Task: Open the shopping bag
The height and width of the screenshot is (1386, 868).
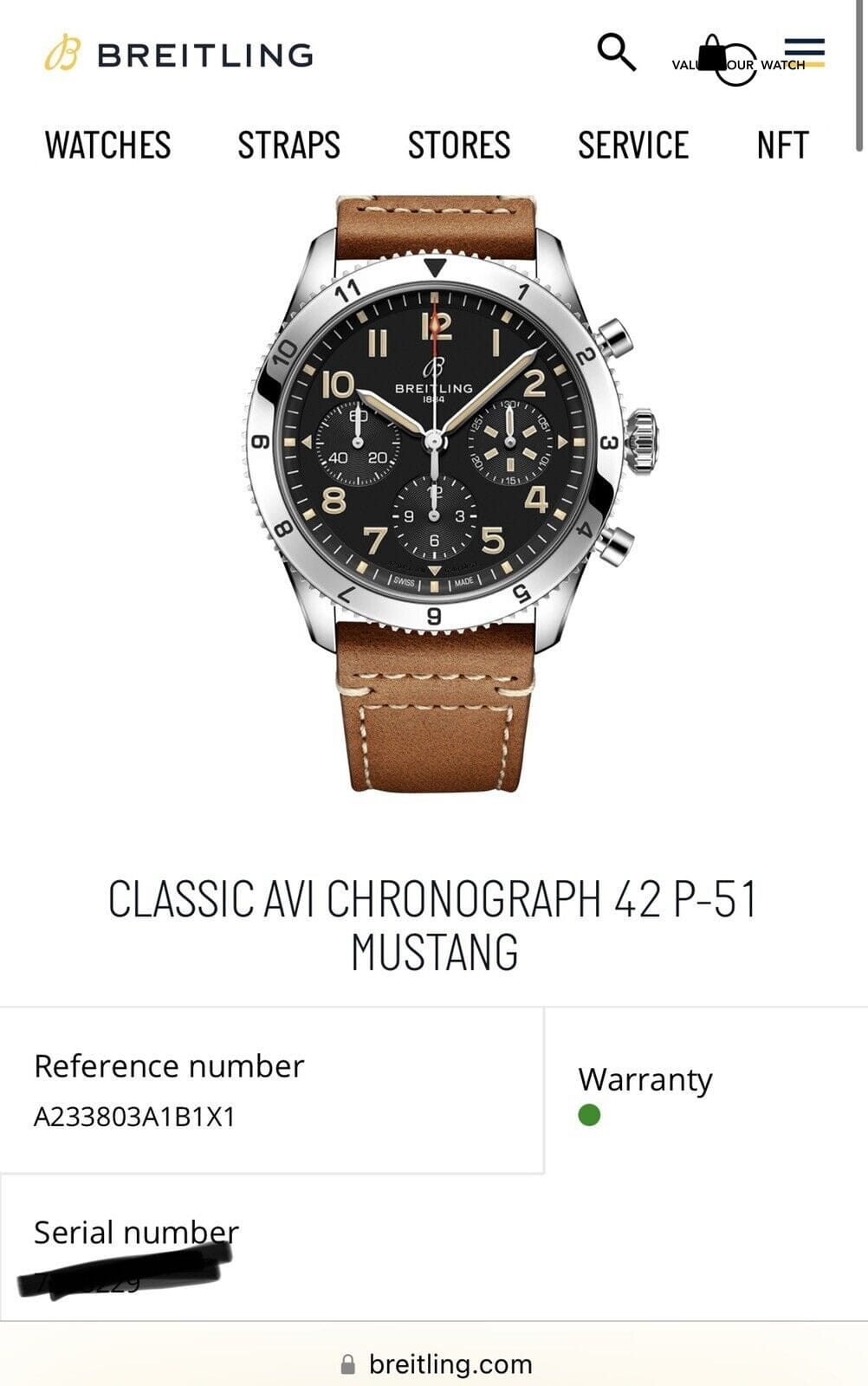Action: coord(712,54)
